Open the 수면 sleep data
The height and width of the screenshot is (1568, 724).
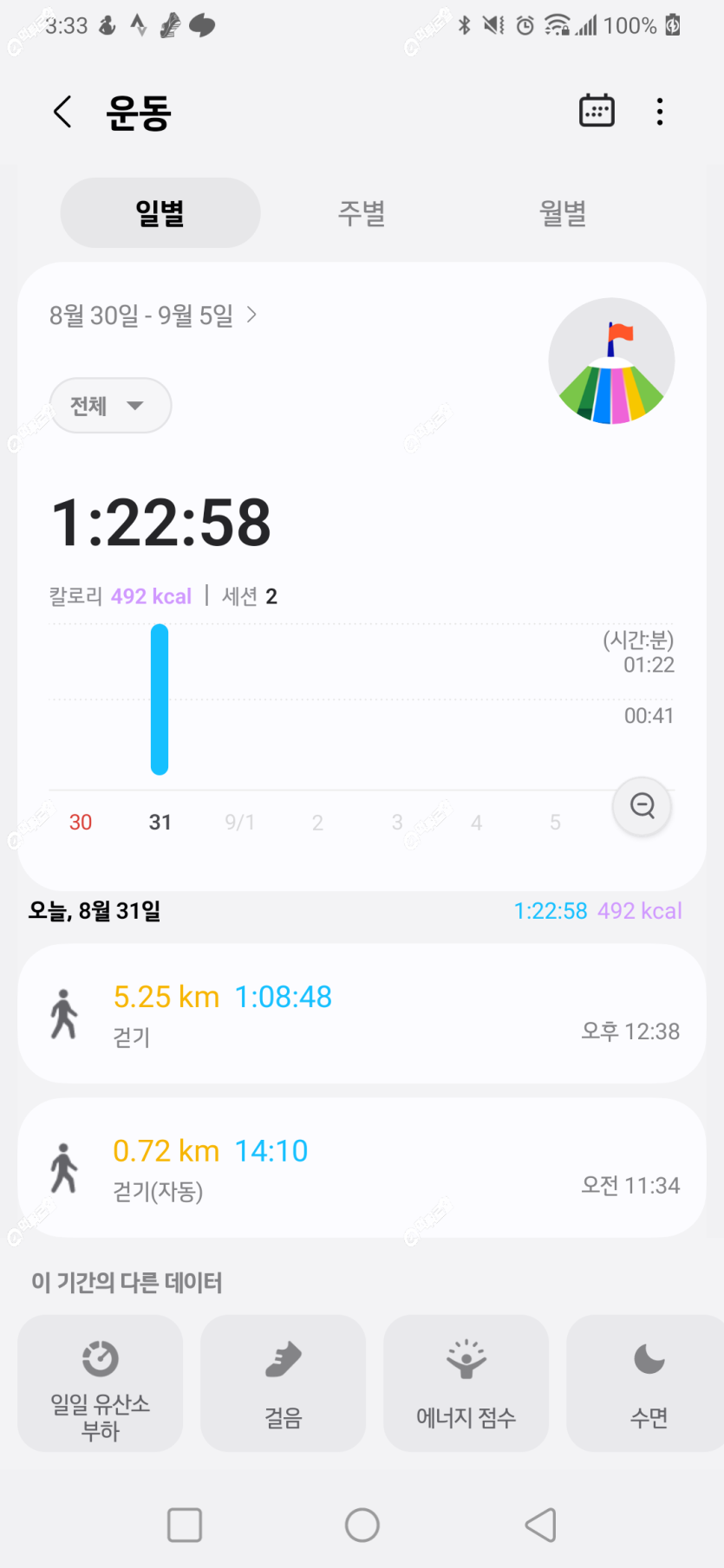(646, 1383)
